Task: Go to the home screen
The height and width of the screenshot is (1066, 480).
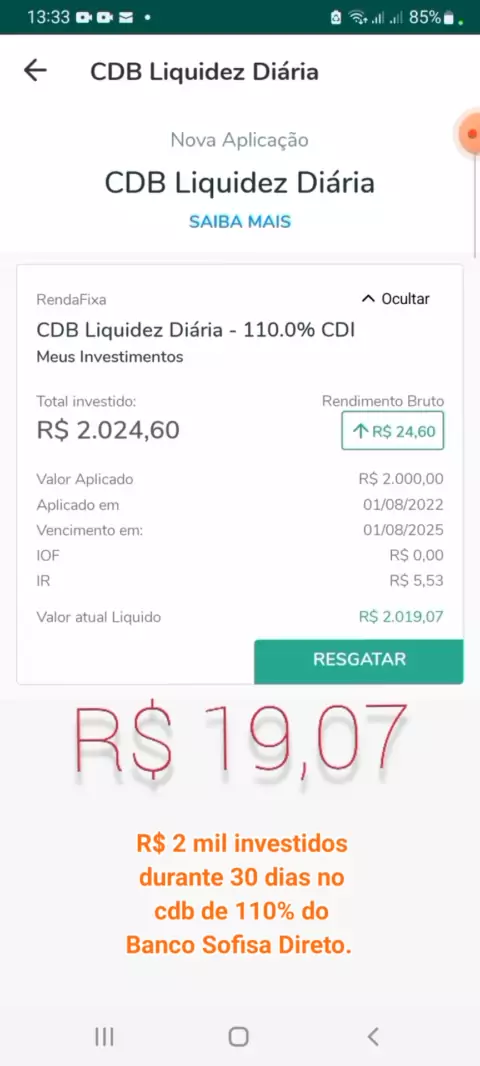Action: point(239,1036)
